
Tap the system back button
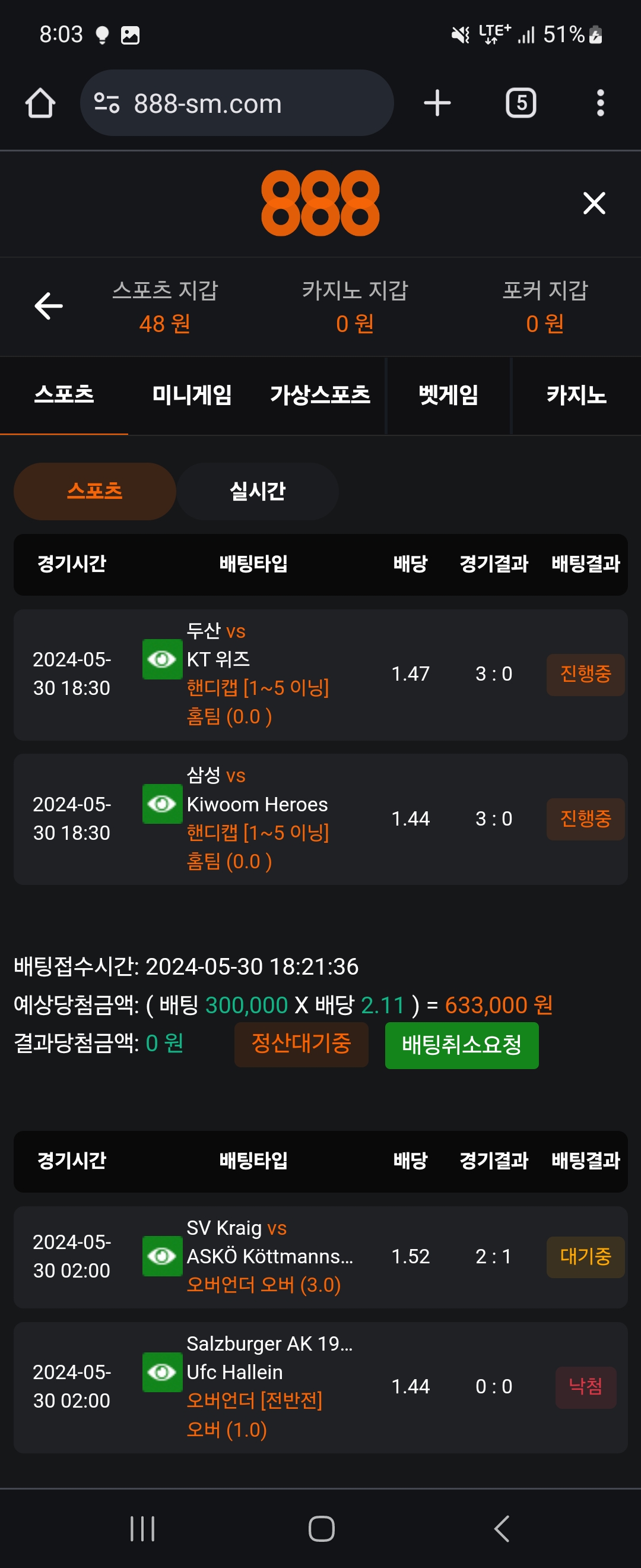click(501, 1528)
